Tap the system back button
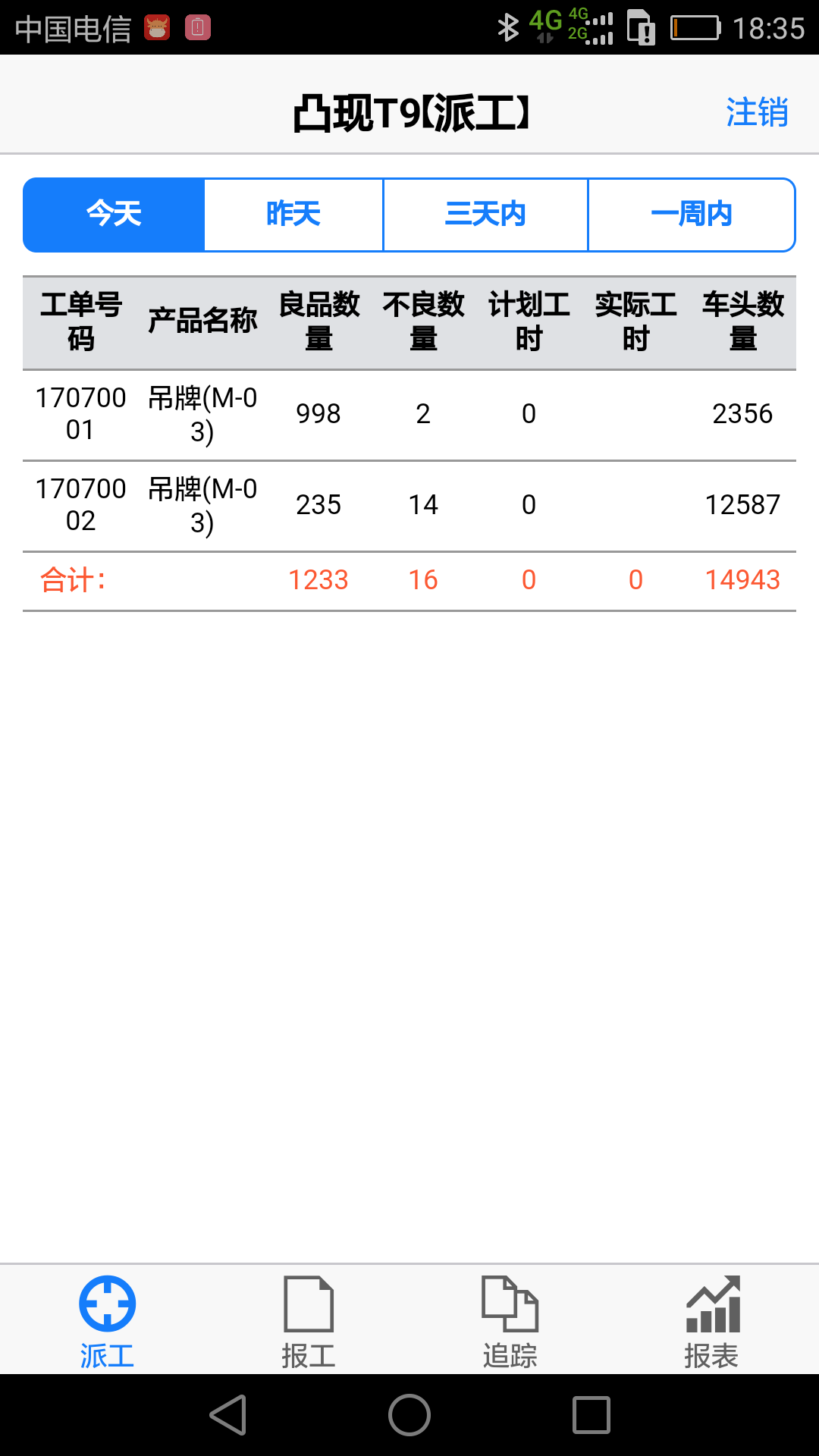819x1456 pixels. click(227, 1415)
